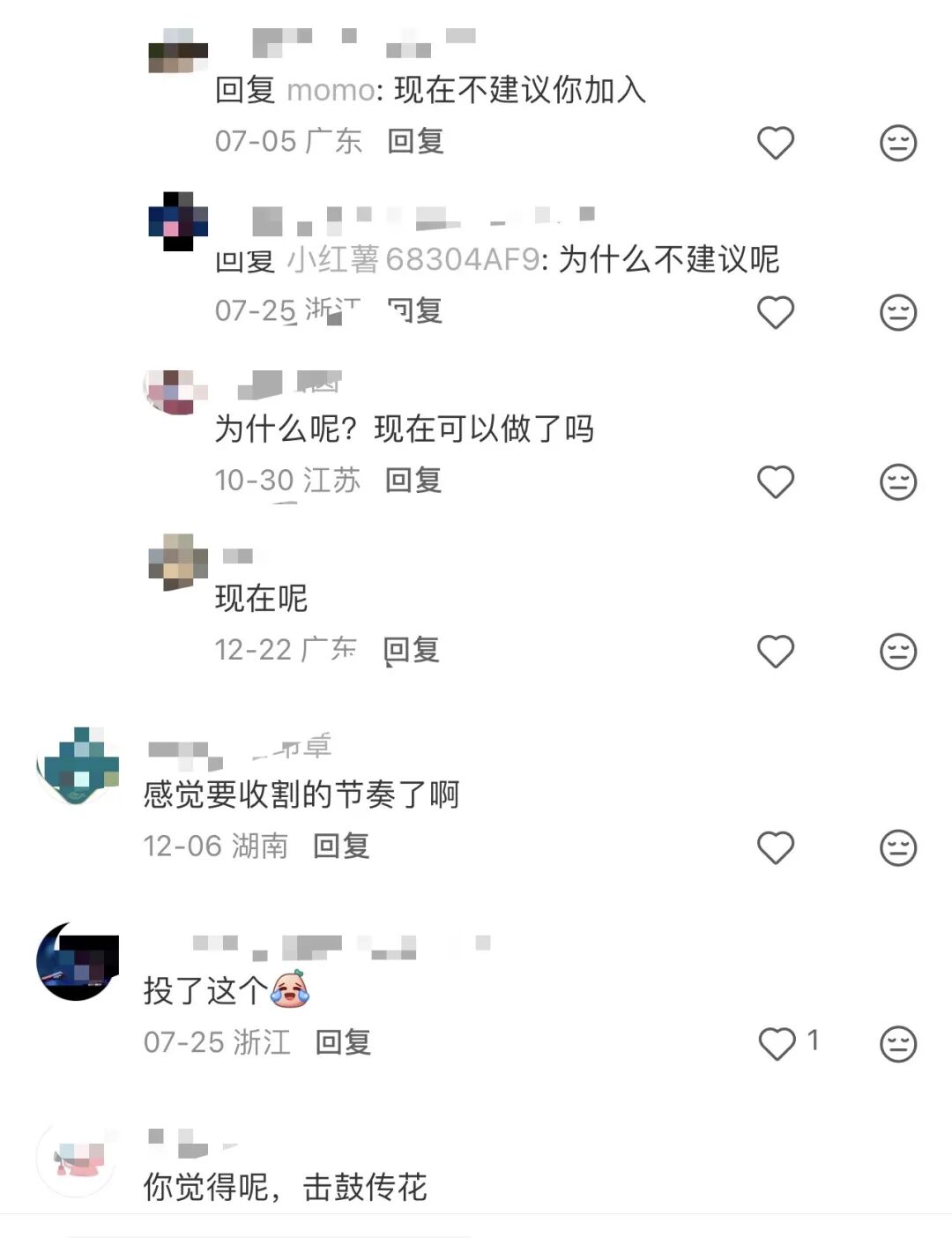This screenshot has height=1238, width=952.
Task: Dislike the comment '投了这个'
Action: (897, 1044)
